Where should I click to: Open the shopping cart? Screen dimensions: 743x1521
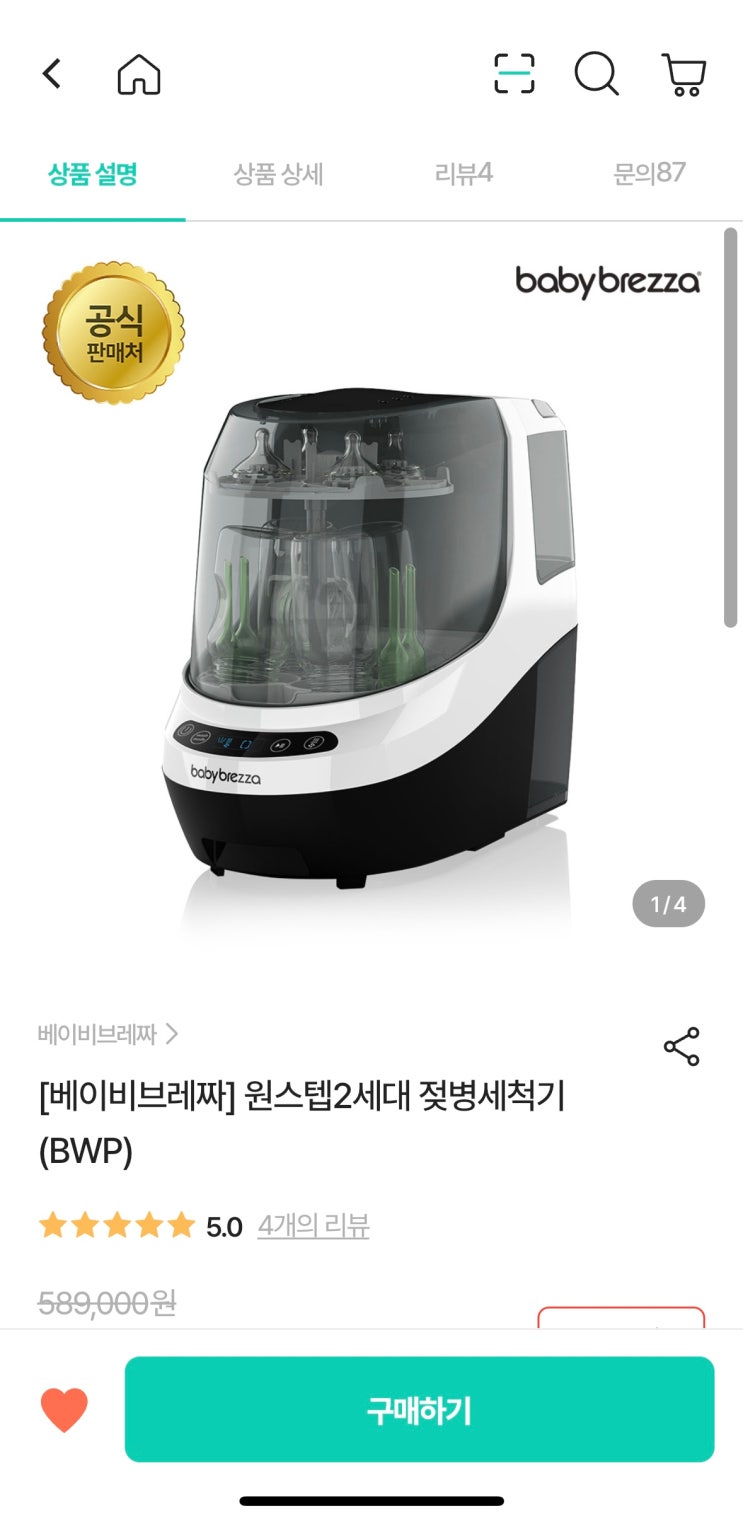684,75
